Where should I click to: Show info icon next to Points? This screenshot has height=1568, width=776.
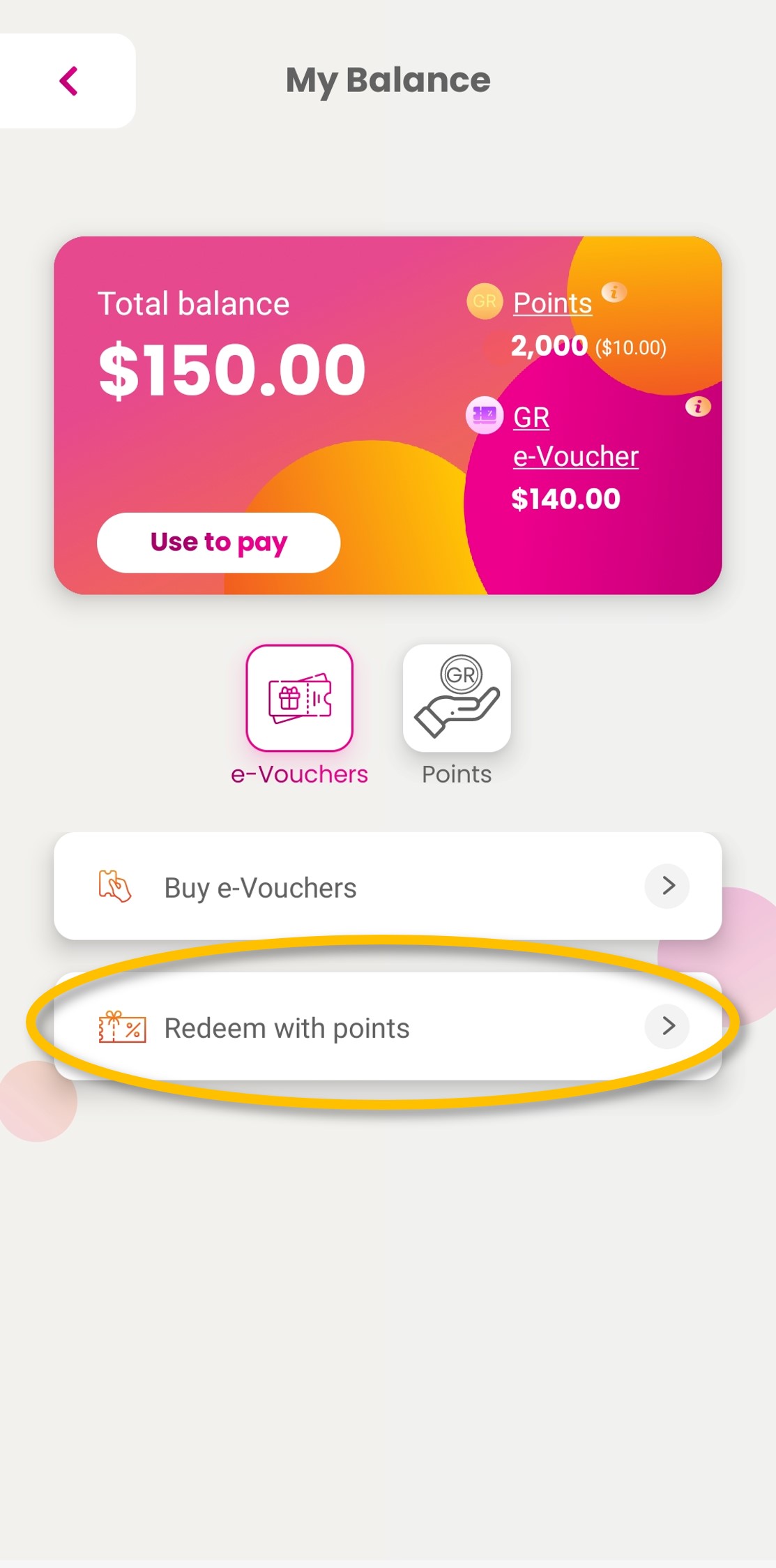pyautogui.click(x=614, y=292)
